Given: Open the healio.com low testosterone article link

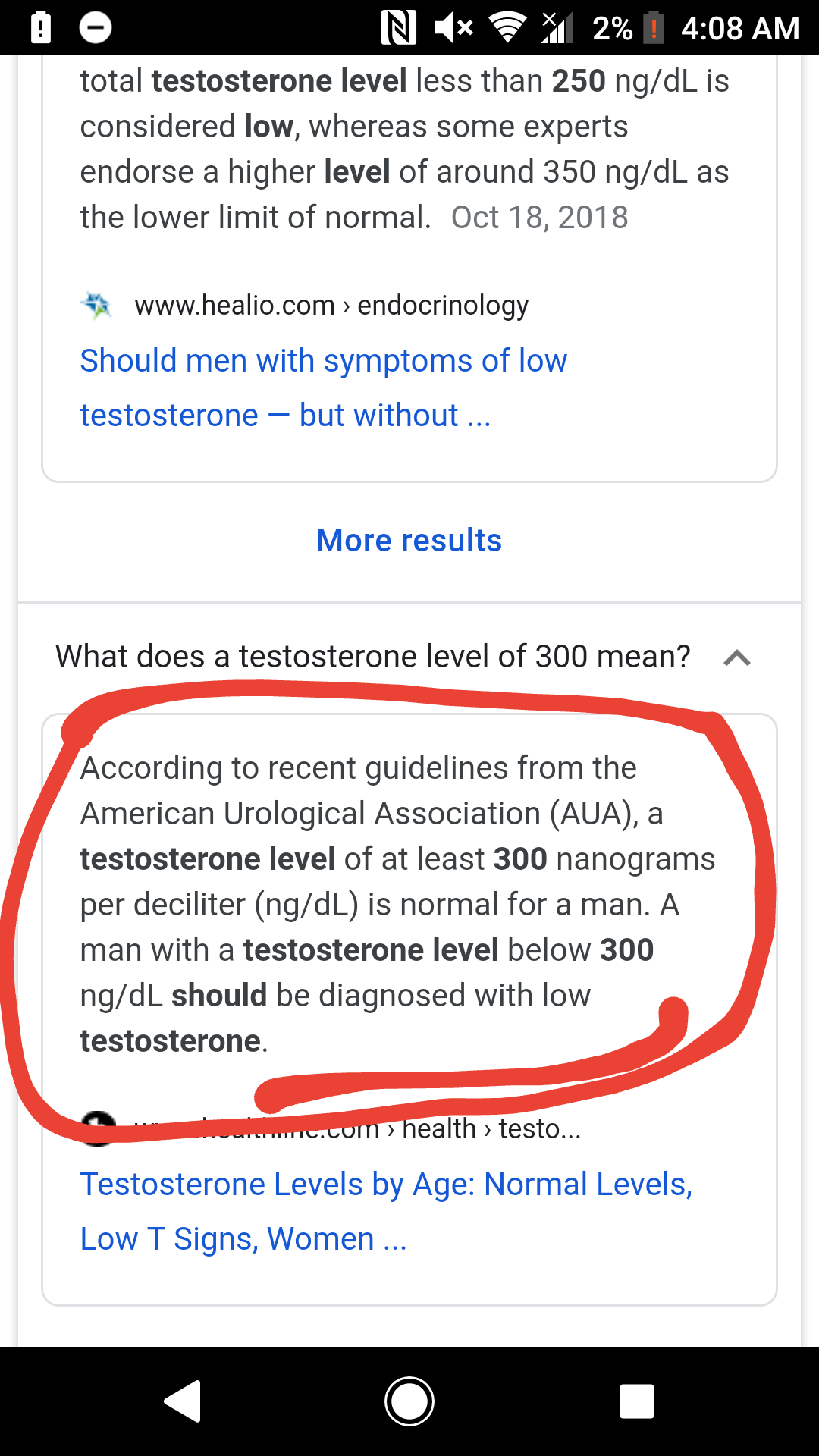Looking at the screenshot, I should pos(324,388).
